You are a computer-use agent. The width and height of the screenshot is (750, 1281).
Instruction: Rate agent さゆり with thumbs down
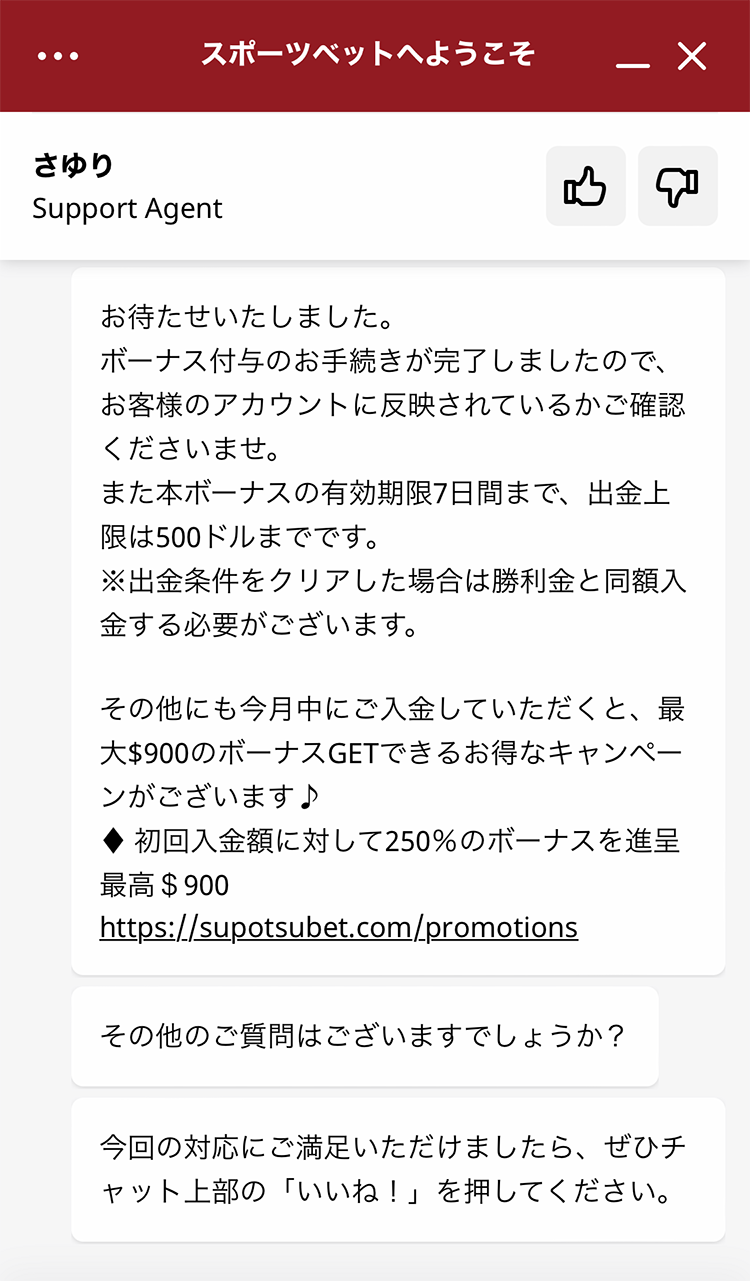[678, 186]
